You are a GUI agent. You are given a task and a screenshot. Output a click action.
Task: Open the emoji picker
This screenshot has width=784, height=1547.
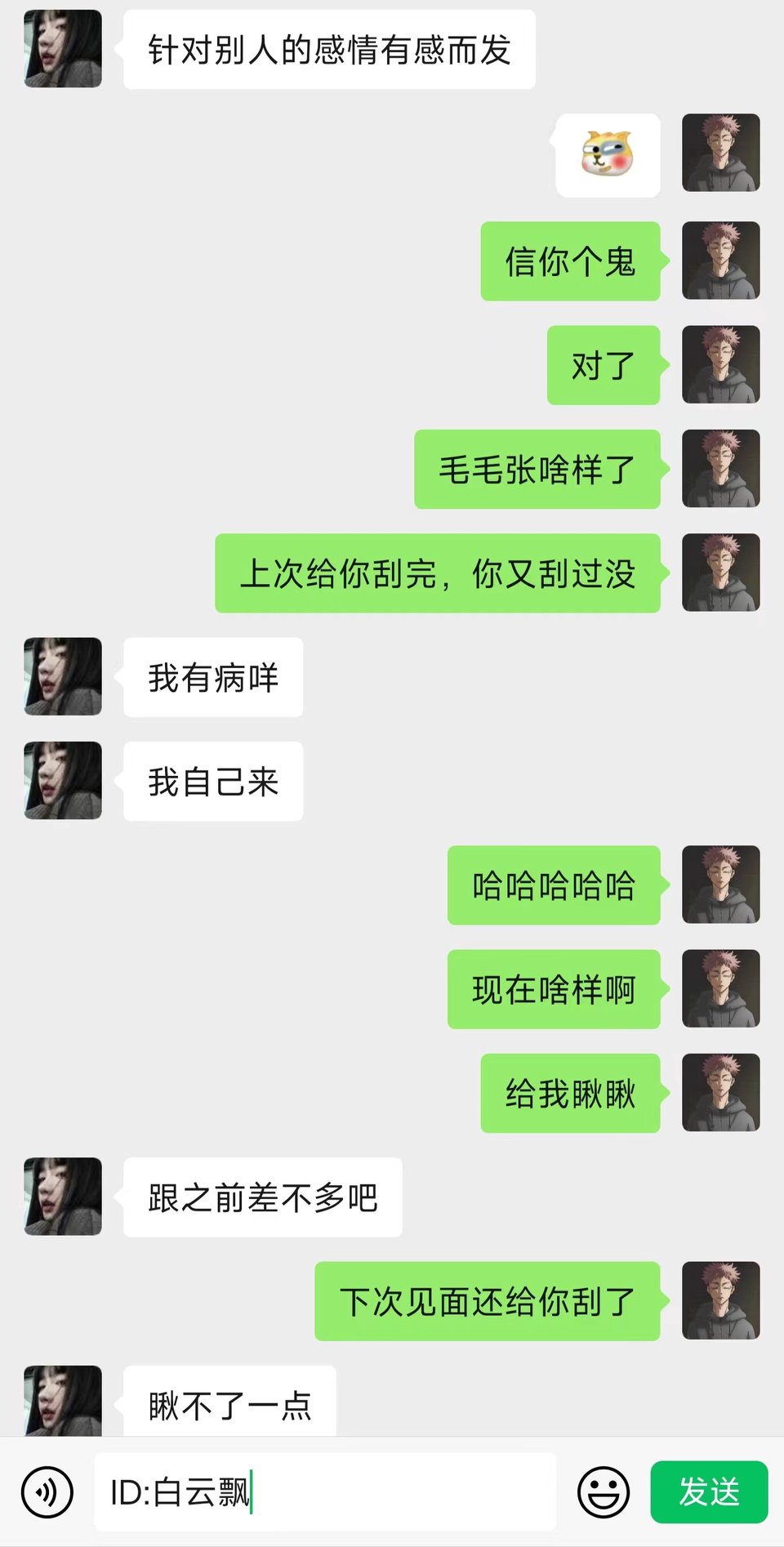[604, 1492]
